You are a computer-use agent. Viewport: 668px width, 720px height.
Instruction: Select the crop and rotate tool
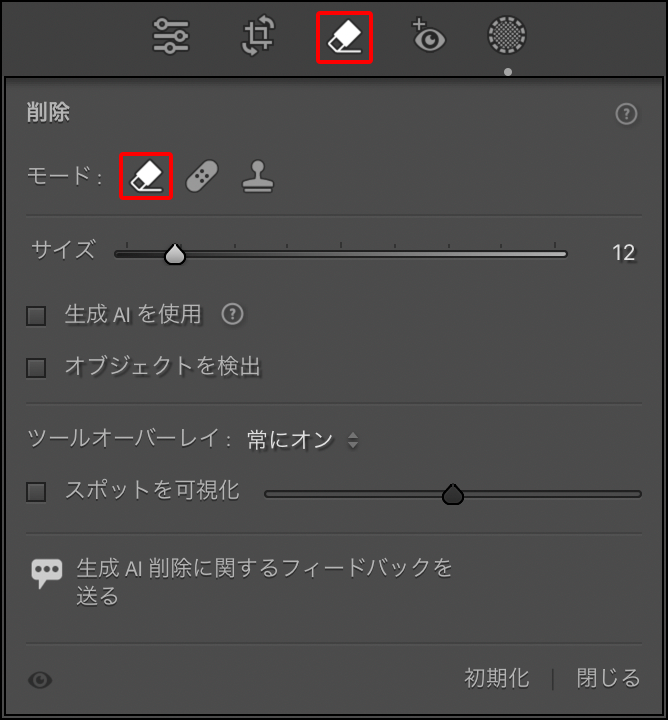[258, 37]
